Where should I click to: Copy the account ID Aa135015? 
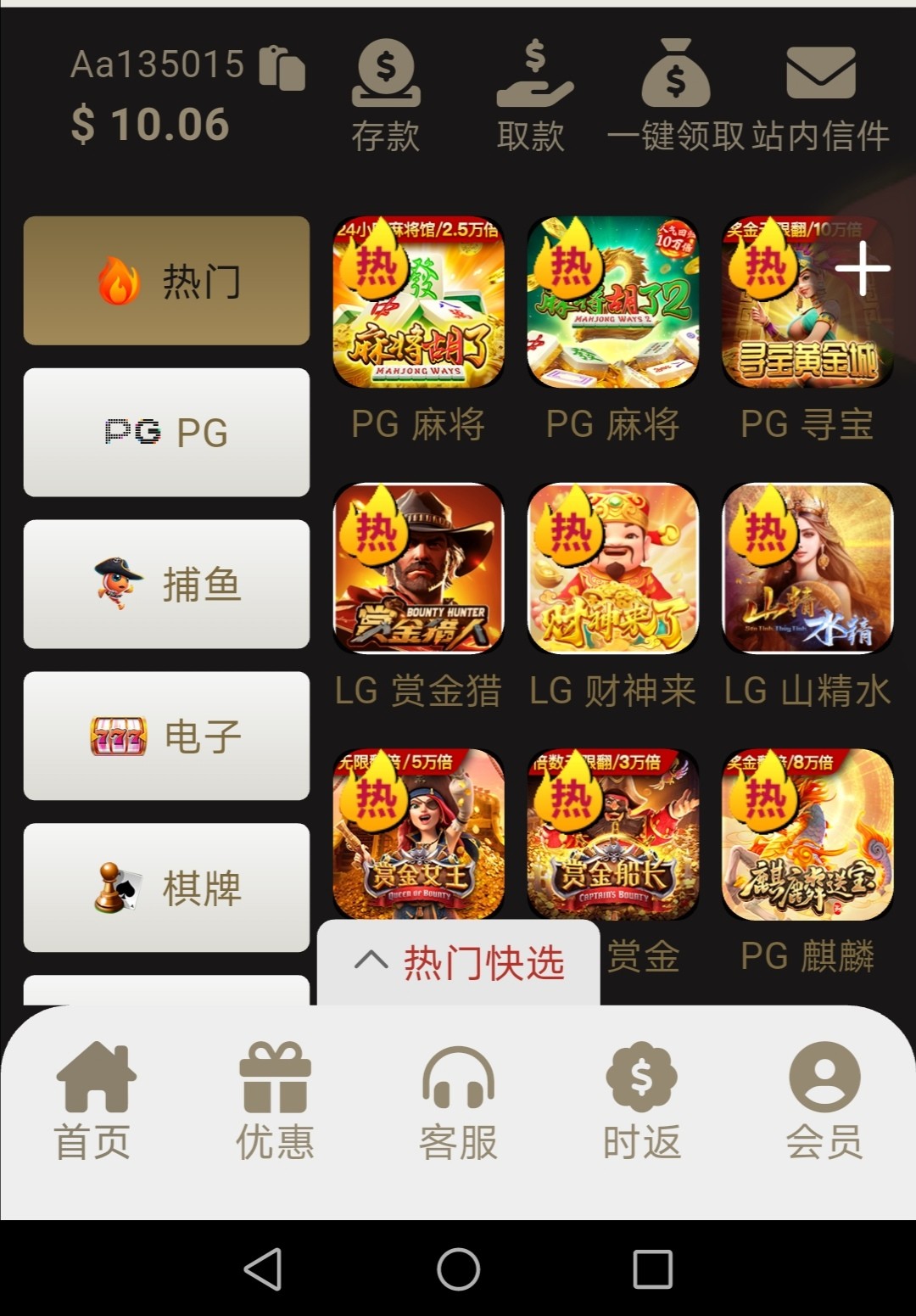[282, 67]
